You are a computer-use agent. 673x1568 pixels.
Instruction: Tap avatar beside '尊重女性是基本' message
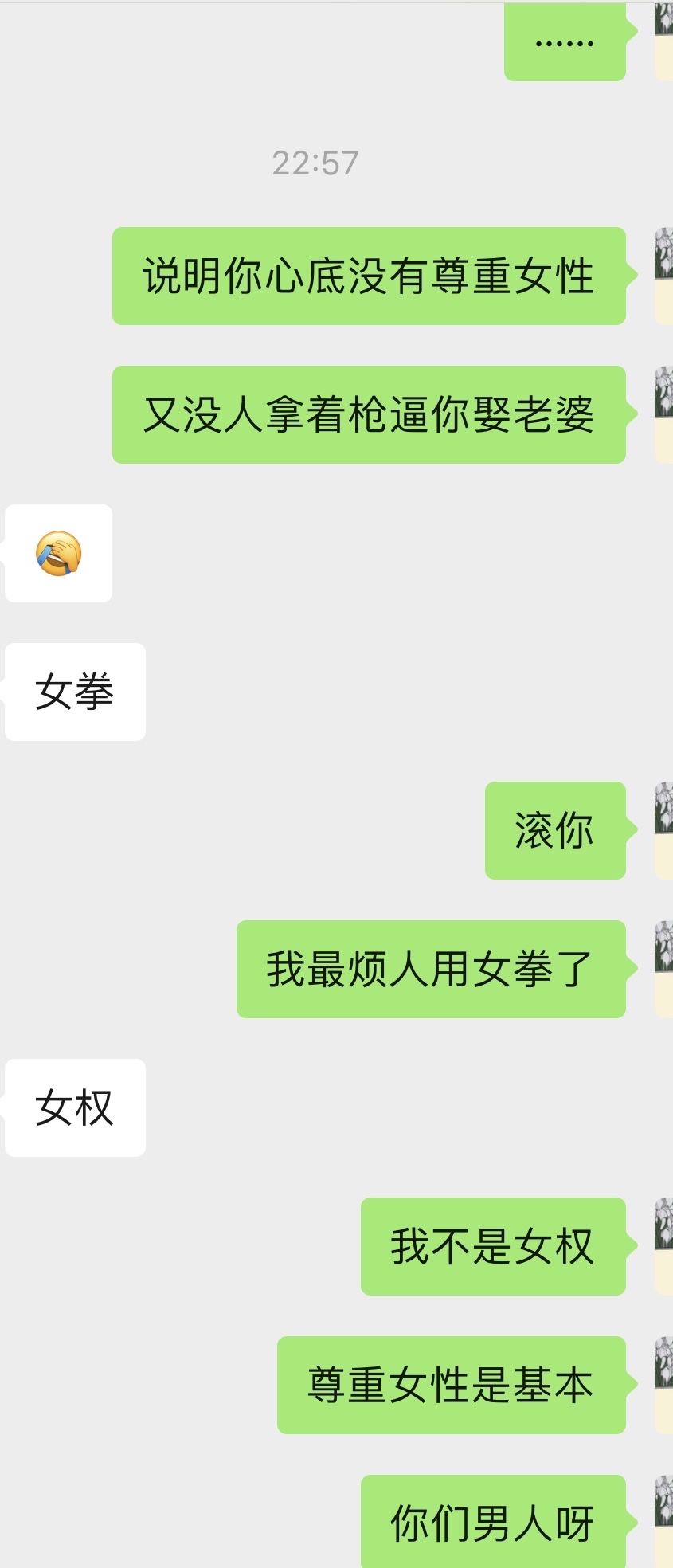[x=664, y=1385]
